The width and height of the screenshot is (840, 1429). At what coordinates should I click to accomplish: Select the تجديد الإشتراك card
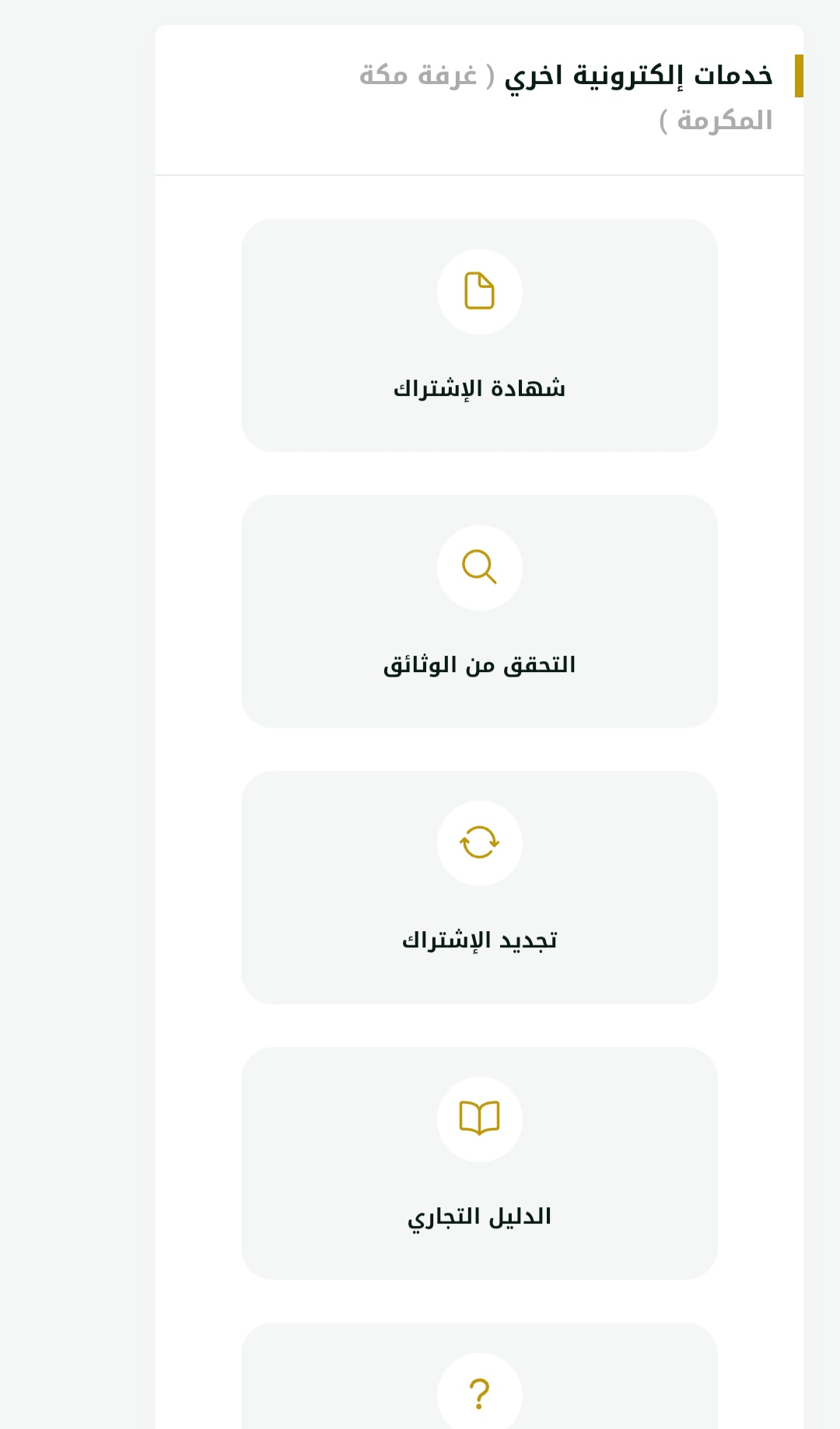pyautogui.click(x=479, y=888)
